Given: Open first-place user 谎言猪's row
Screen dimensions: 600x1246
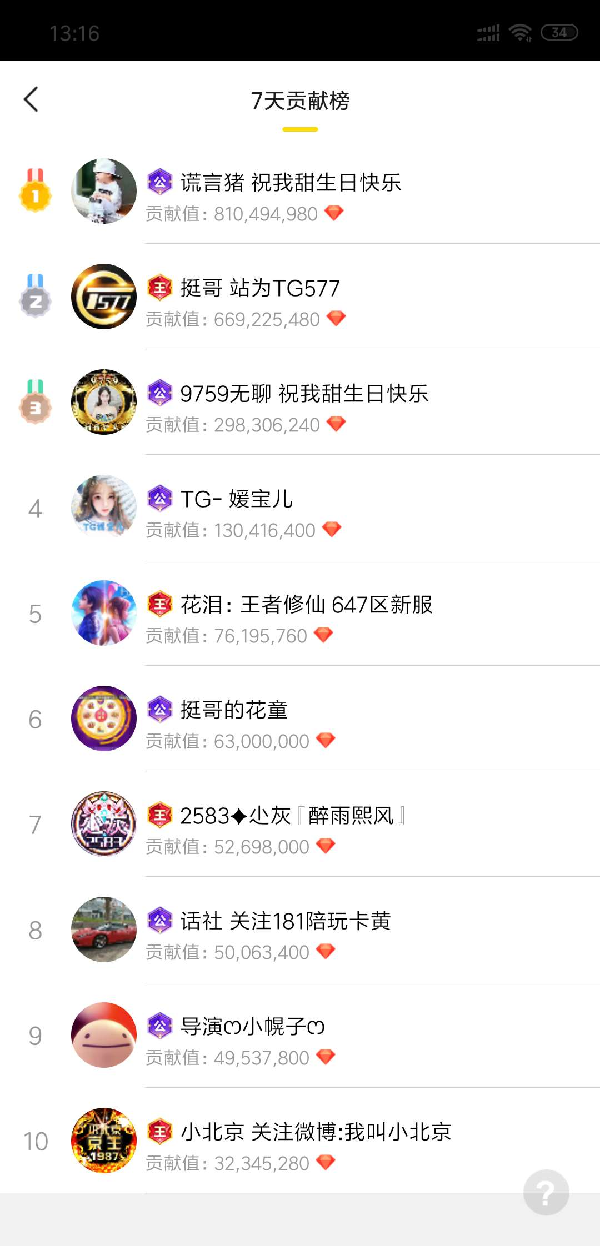Looking at the screenshot, I should [300, 191].
